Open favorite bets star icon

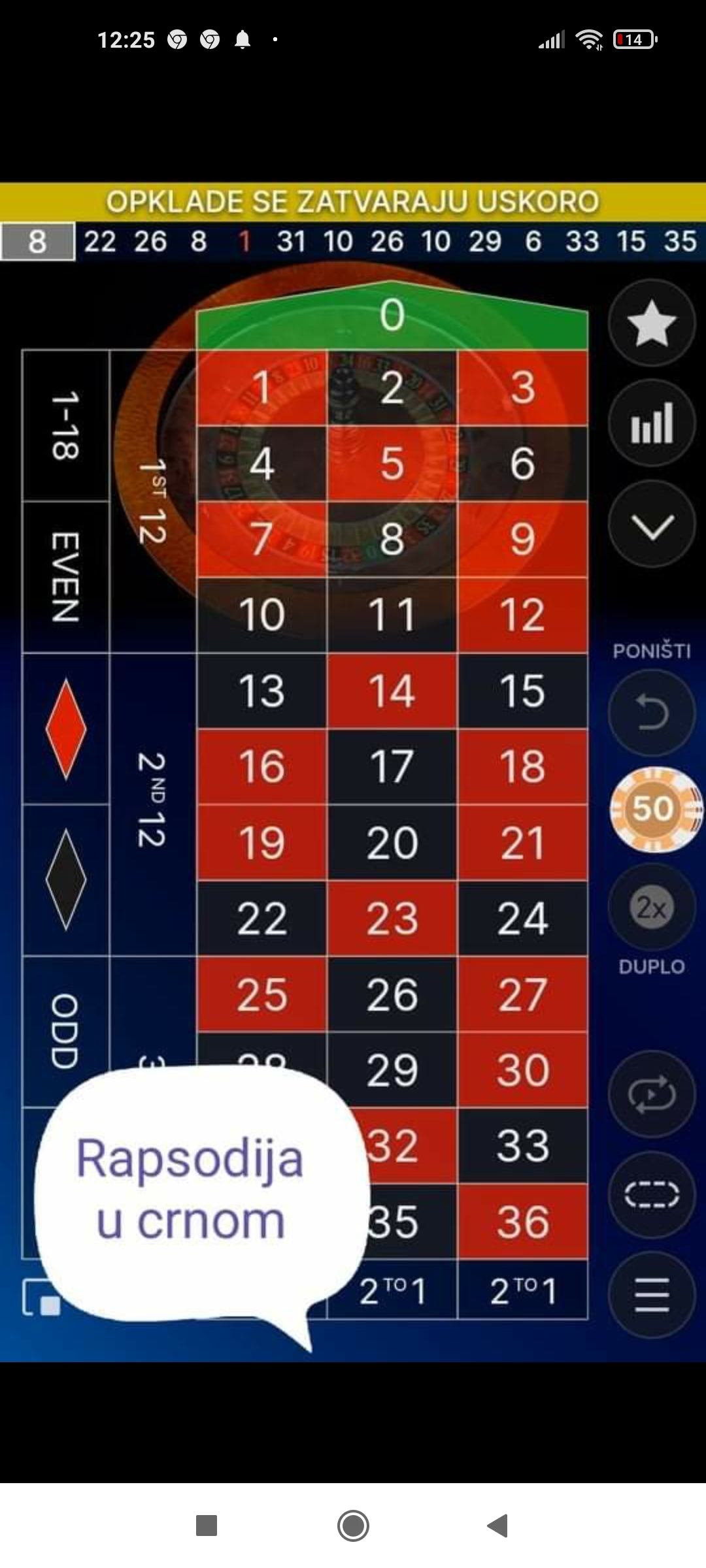pyautogui.click(x=651, y=323)
